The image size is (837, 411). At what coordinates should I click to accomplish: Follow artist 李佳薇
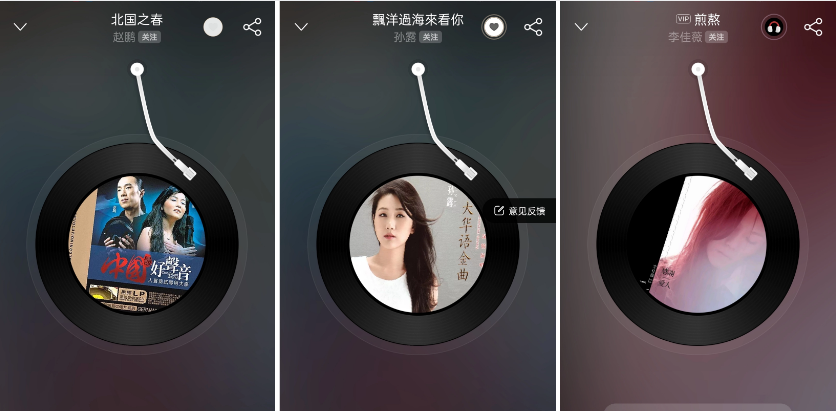(716, 37)
